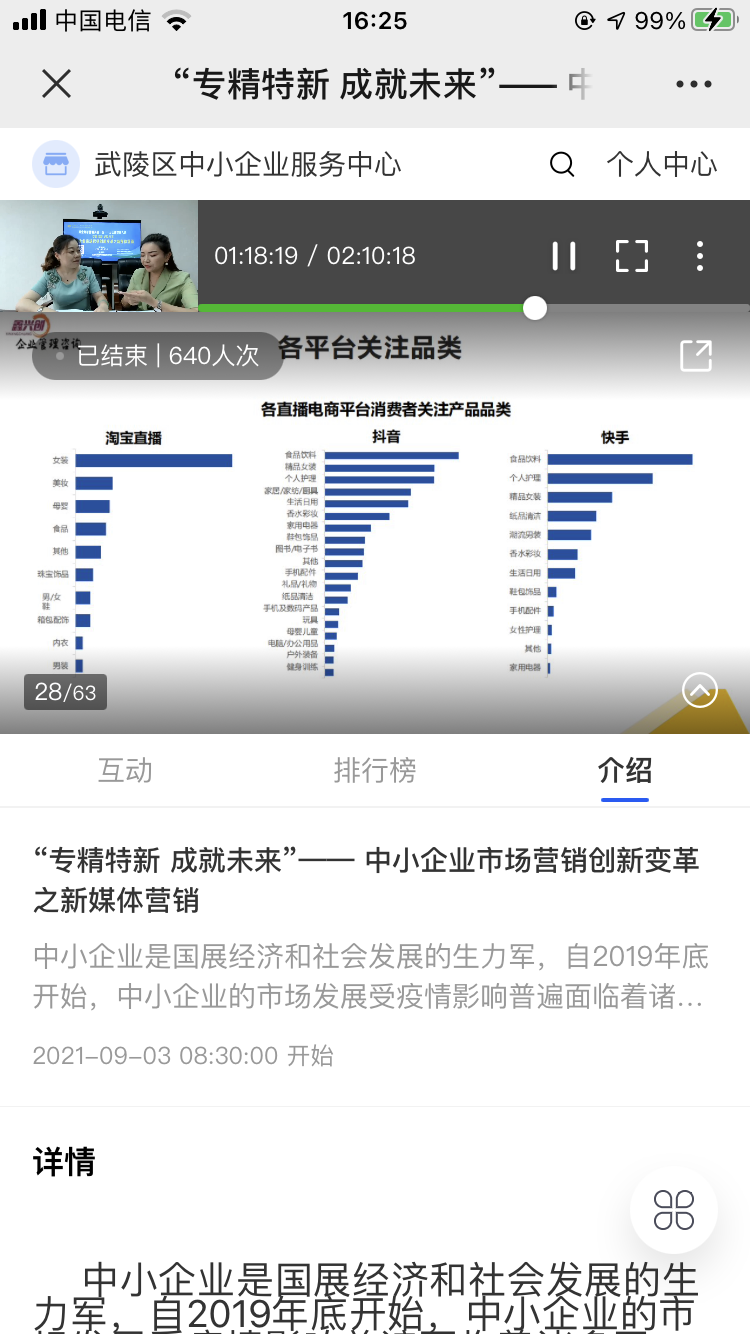Switch to the 排行榜 tab
Screen dimensions: 750x1334
coord(375,770)
